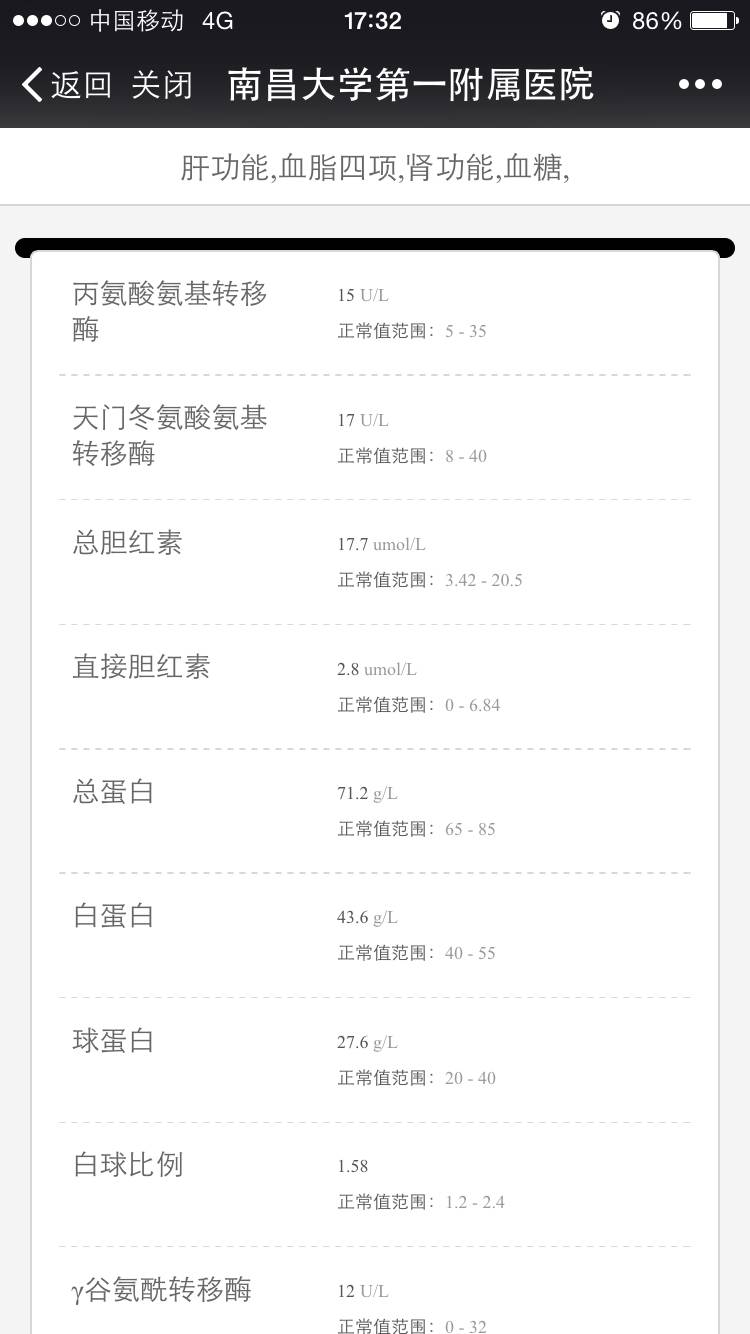Go back using the 返回 button
Image resolution: width=750 pixels, height=1334 pixels.
[x=66, y=85]
